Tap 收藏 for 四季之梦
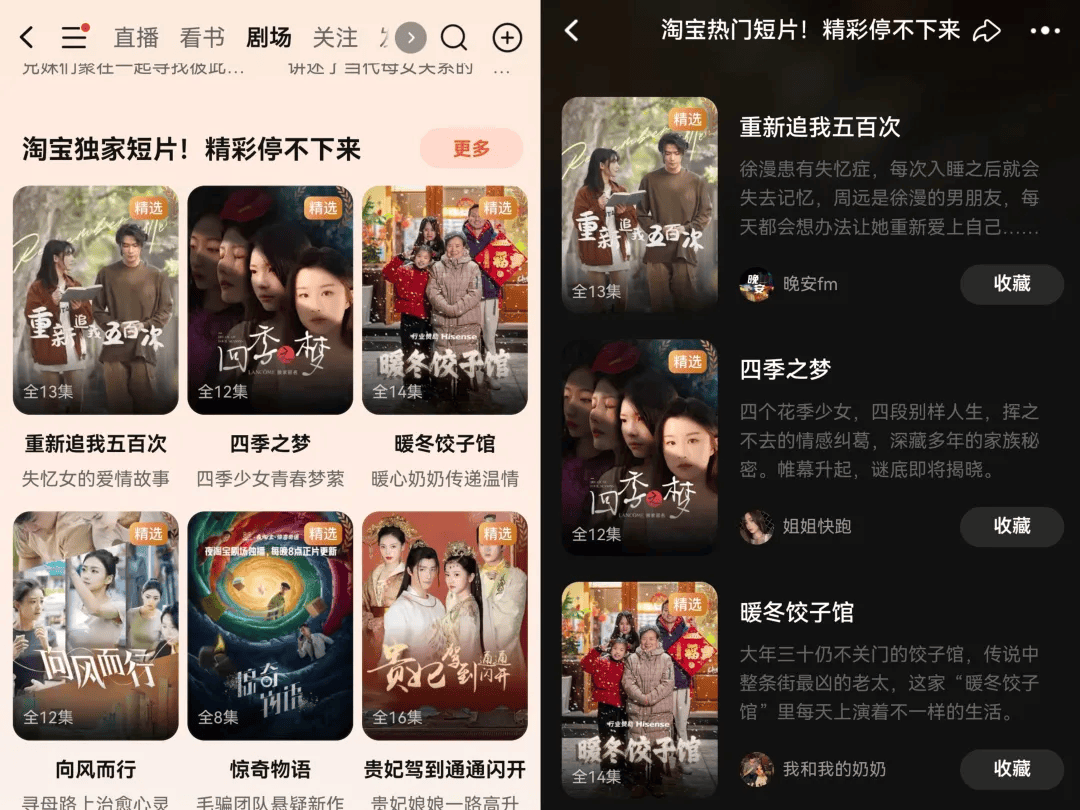The image size is (1080, 810). pyautogui.click(x=1011, y=526)
